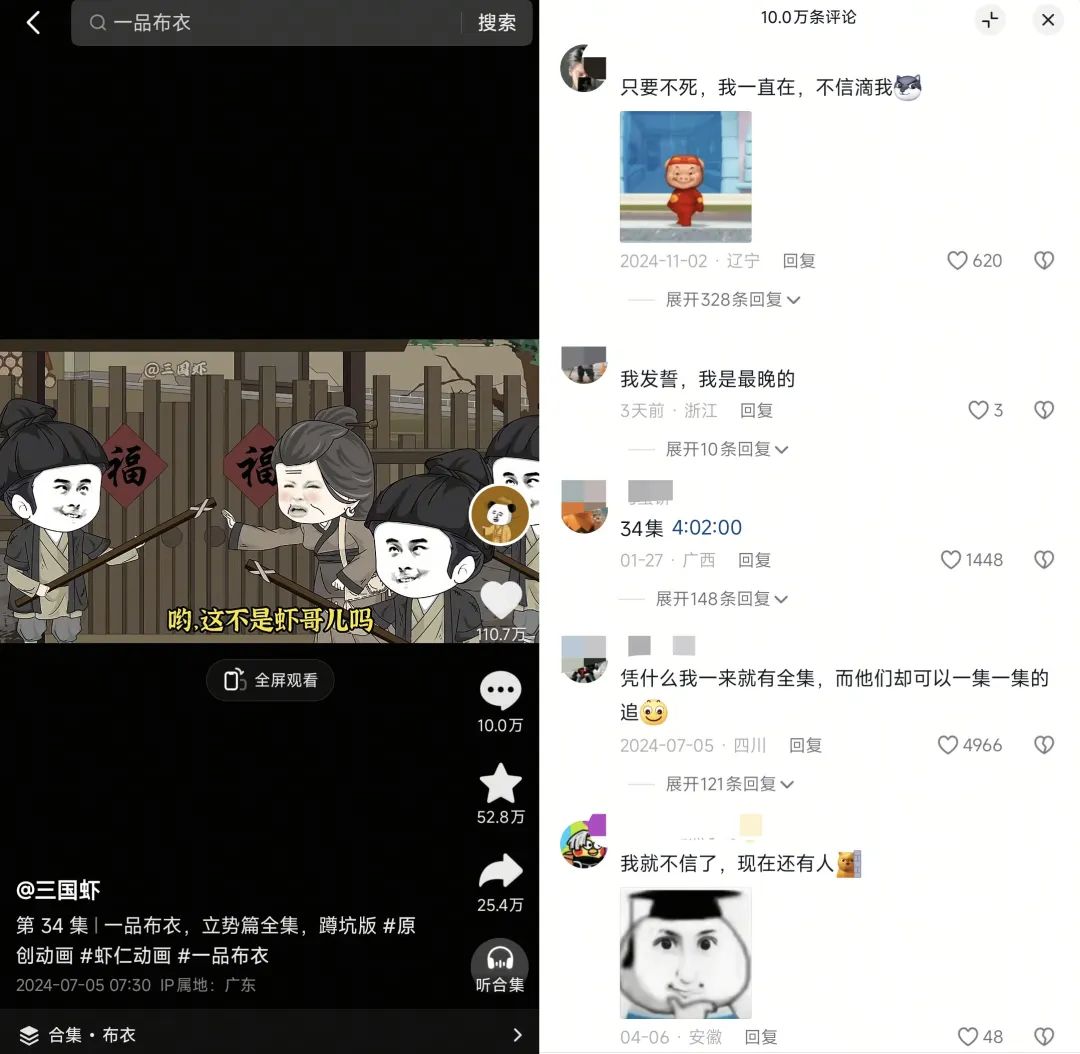
Task: Close the comments panel
Action: (x=1047, y=20)
